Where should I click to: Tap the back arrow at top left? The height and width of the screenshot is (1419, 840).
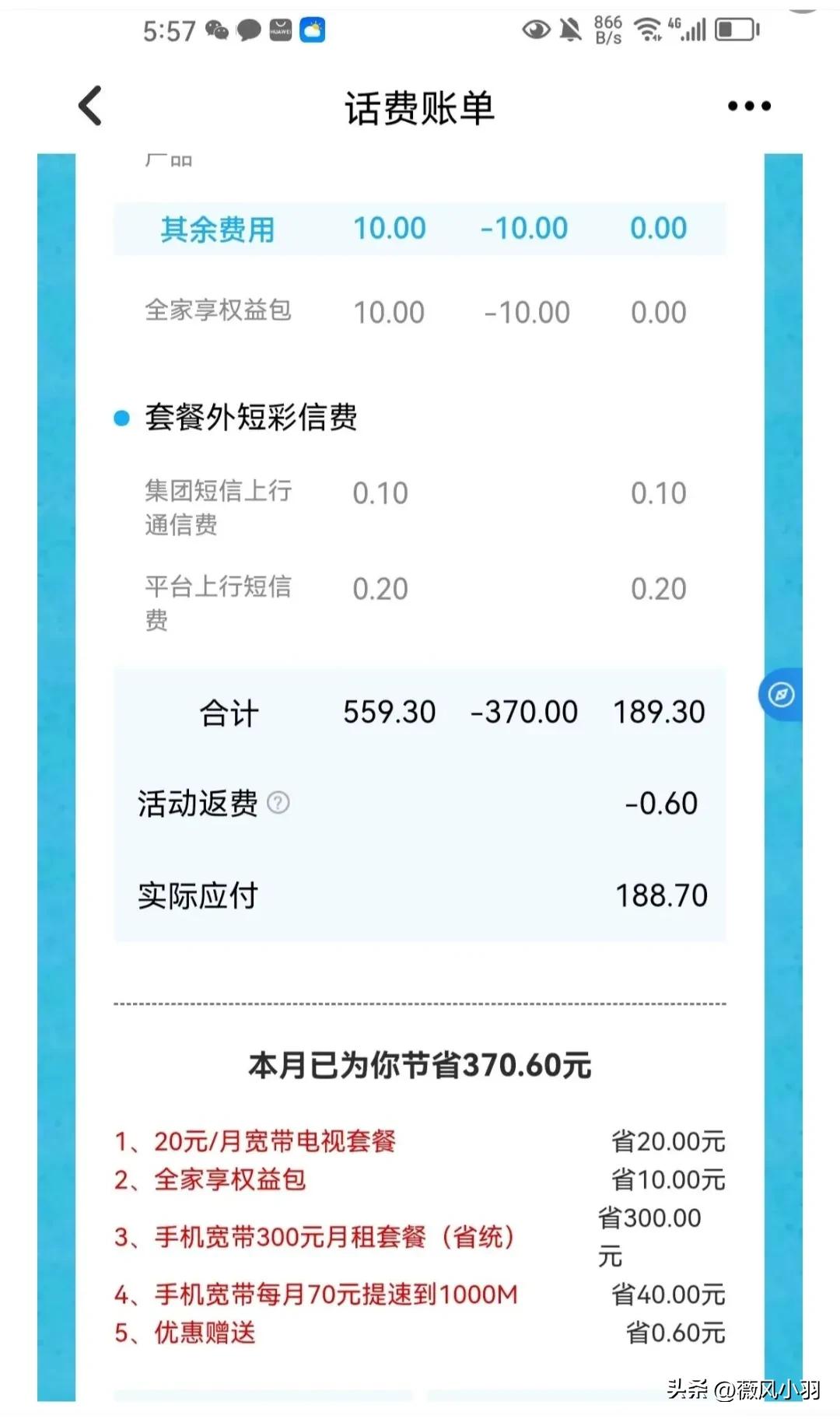89,105
